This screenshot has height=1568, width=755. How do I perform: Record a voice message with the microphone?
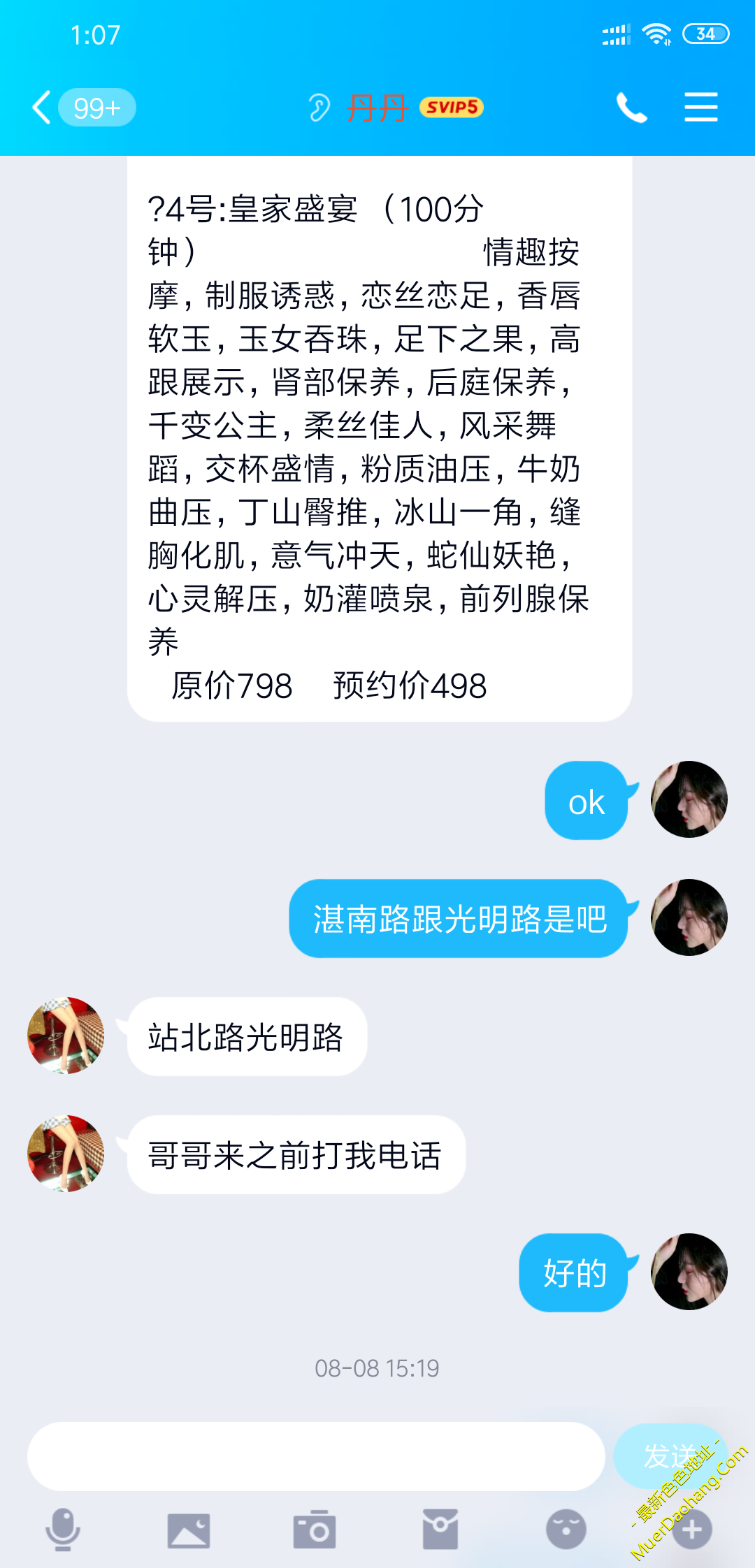(63, 1530)
